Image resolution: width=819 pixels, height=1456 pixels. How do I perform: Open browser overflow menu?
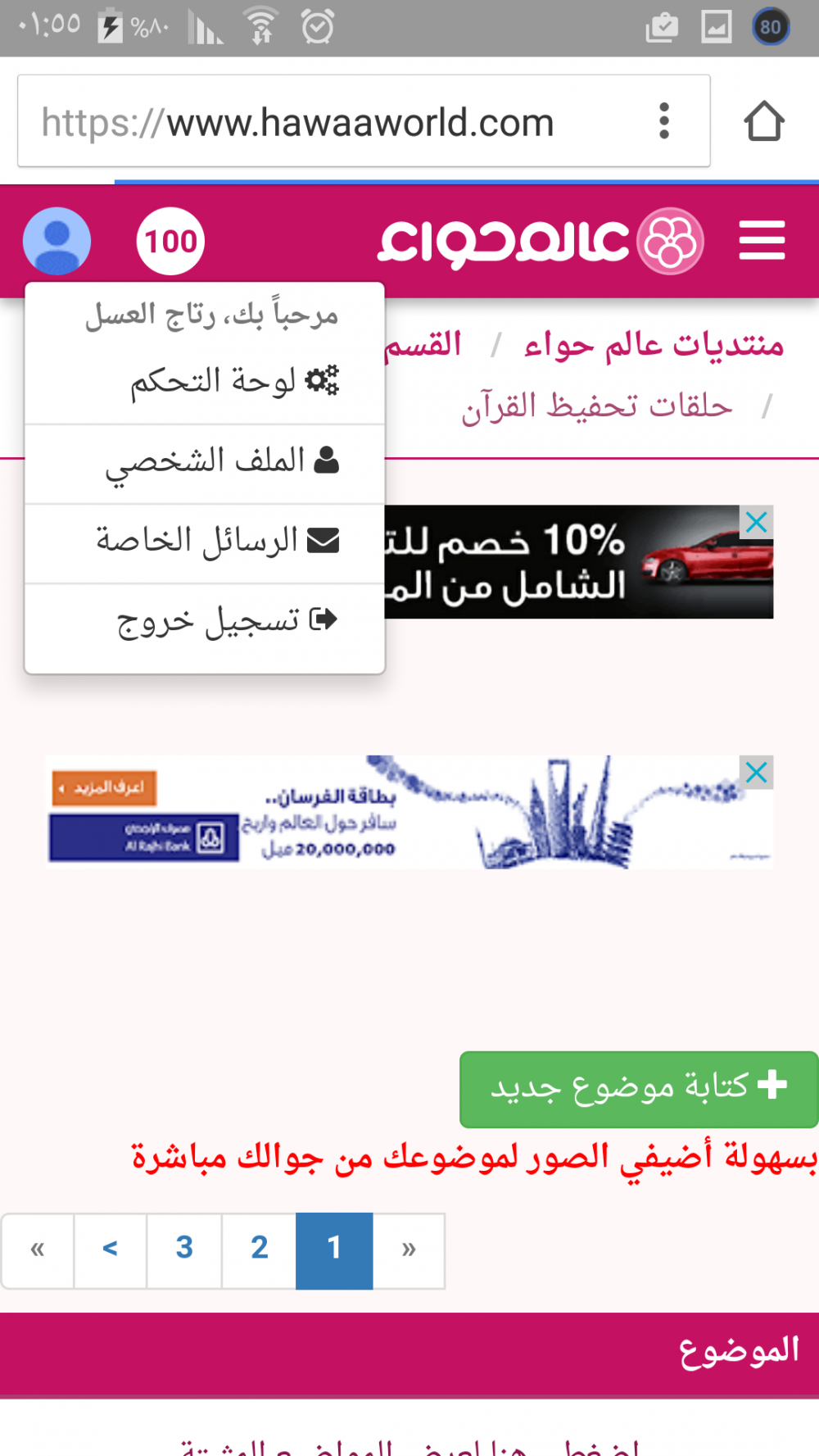(664, 121)
